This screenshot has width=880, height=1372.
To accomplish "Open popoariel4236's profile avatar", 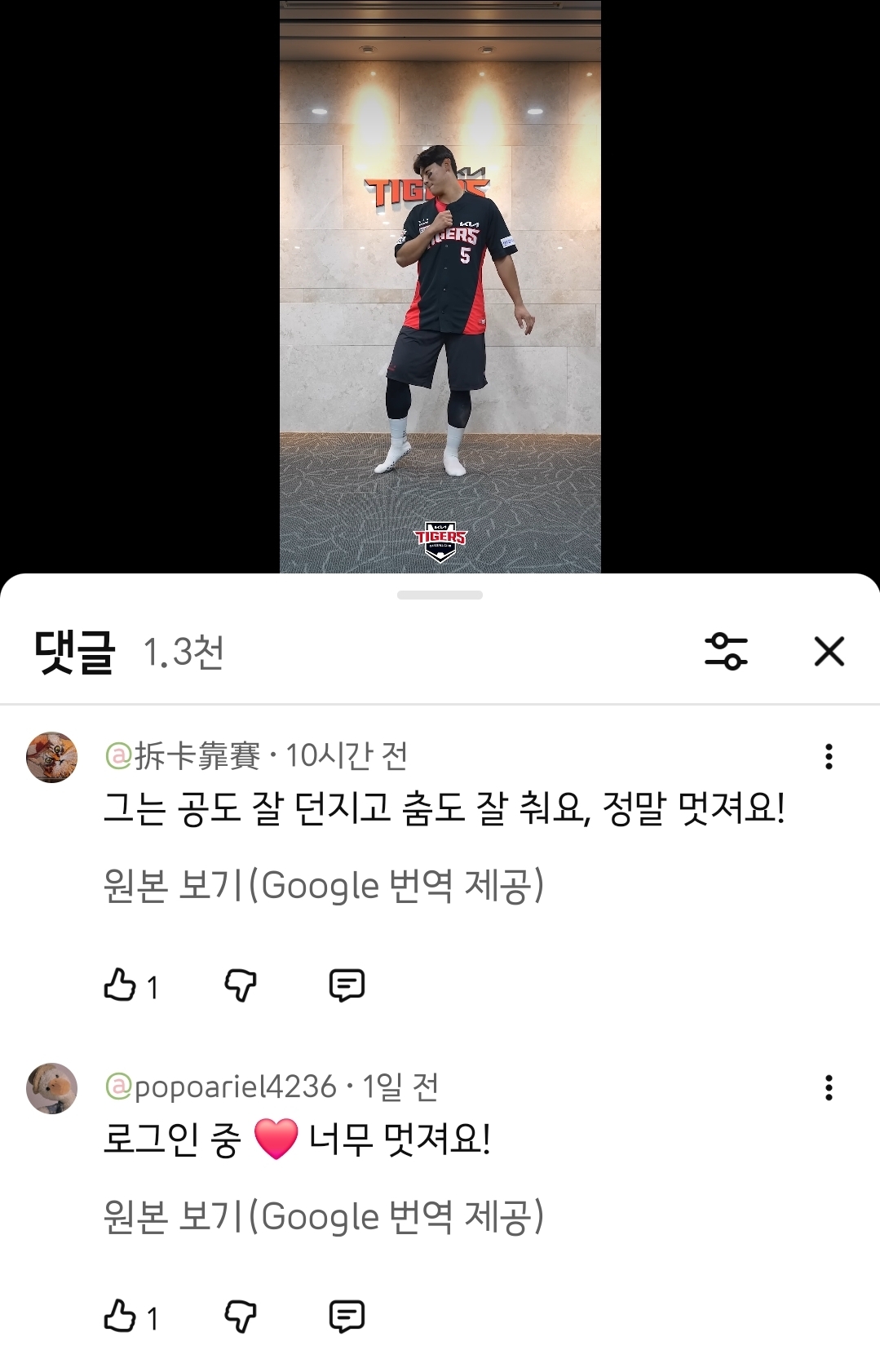I will click(52, 1088).
